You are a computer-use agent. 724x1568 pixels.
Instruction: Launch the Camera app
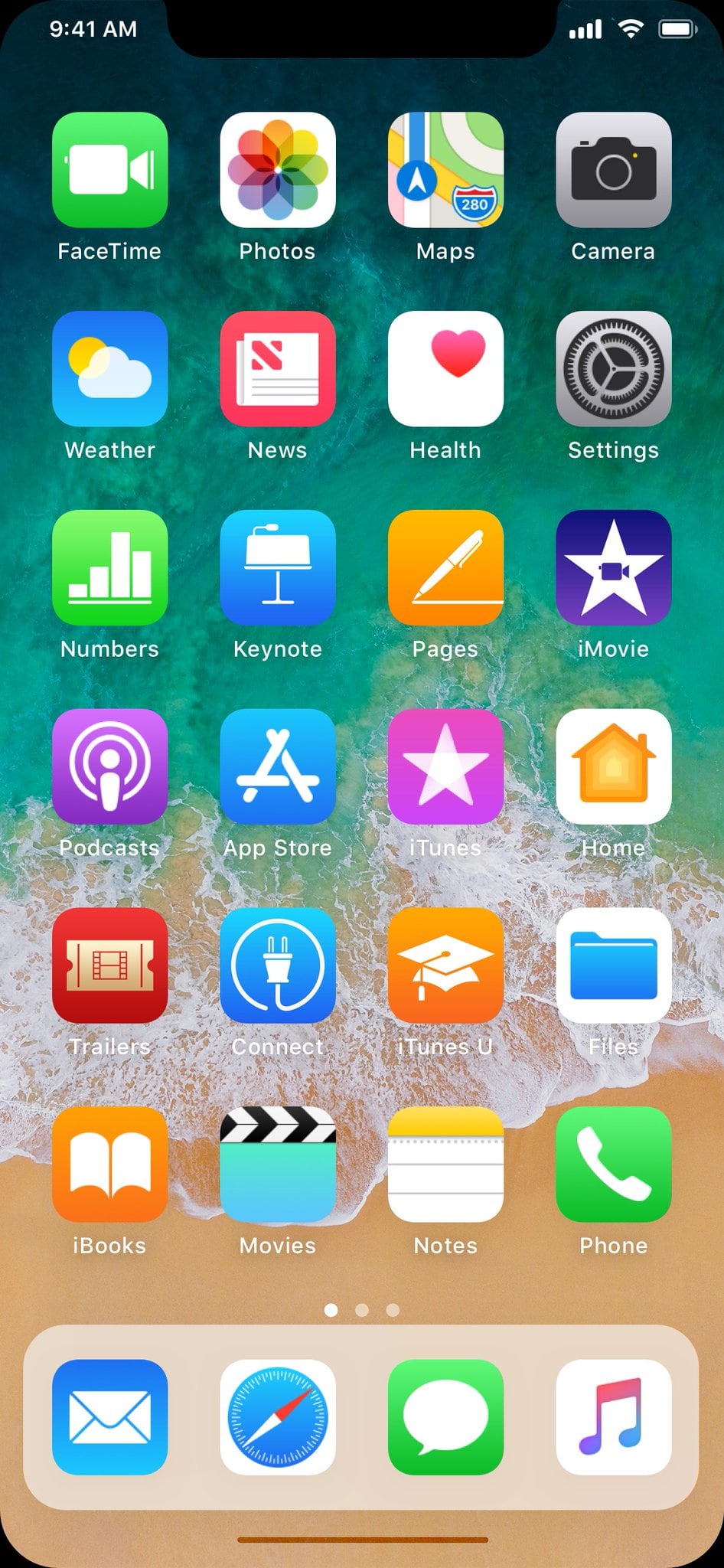pos(613,170)
